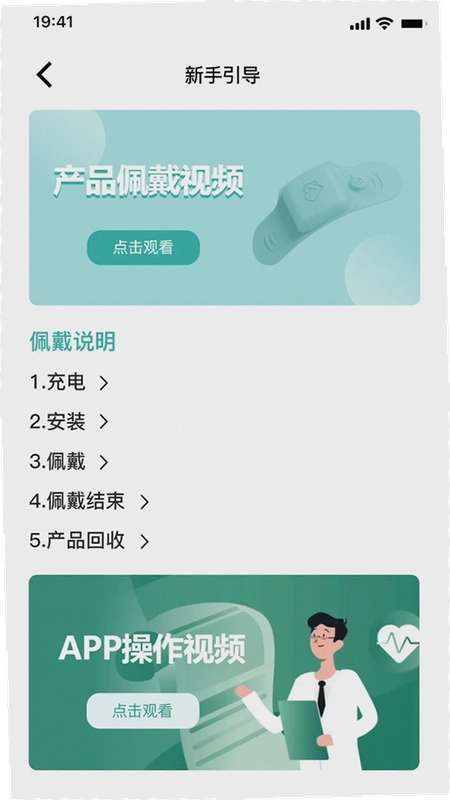Open the 4.佩戴结束 instructions

tap(89, 501)
